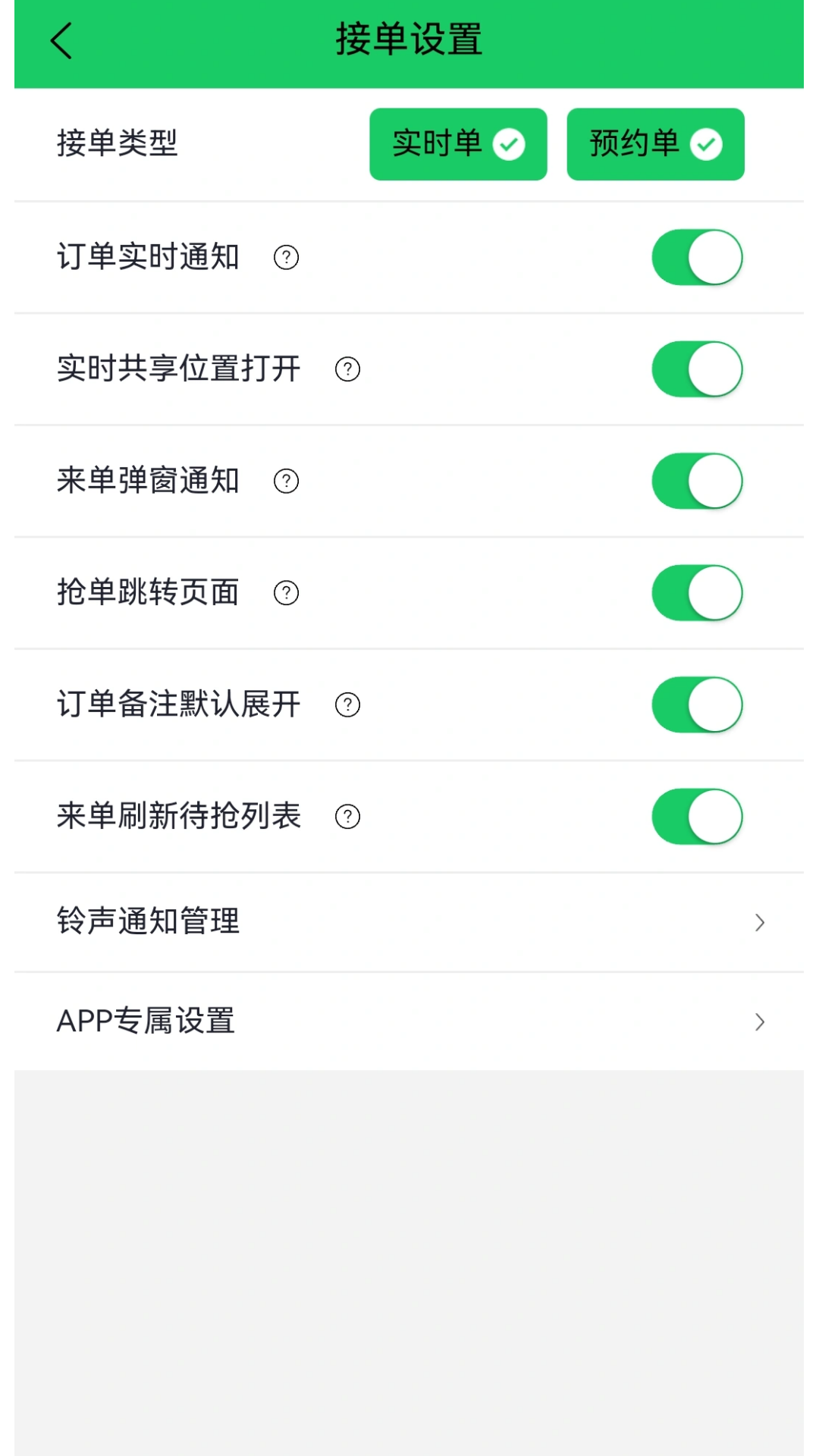Open help icon beside 实时共享位置打开
This screenshot has width=819, height=1456.
tap(347, 369)
